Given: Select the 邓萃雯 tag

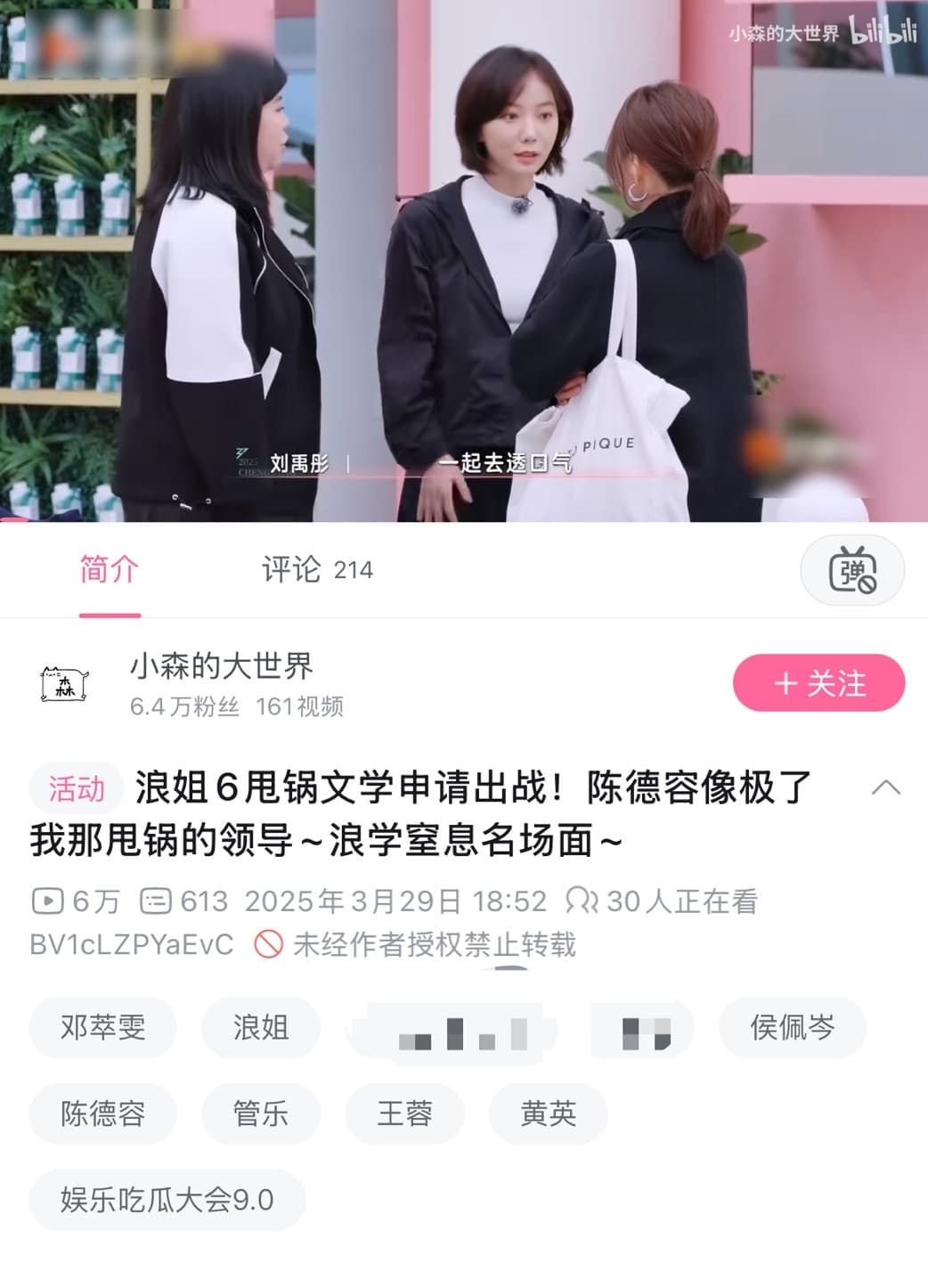Looking at the screenshot, I should 102,1028.
